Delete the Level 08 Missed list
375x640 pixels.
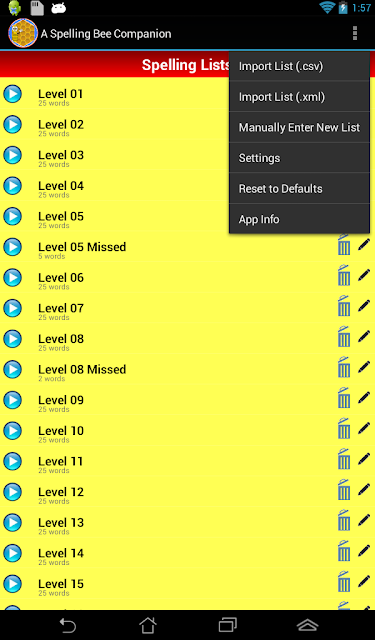tap(344, 367)
